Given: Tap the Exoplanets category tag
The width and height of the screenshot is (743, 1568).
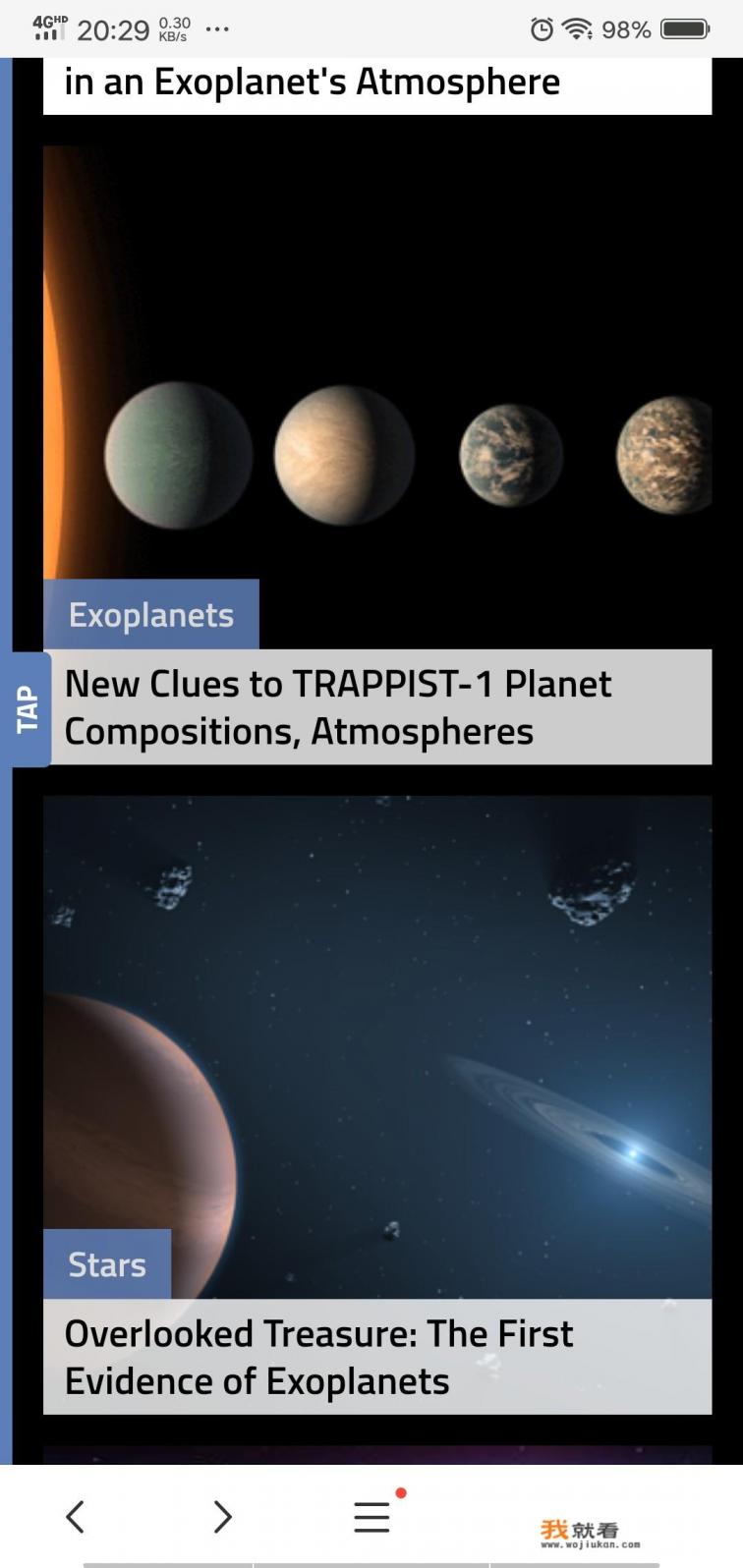Looking at the screenshot, I should [x=151, y=615].
